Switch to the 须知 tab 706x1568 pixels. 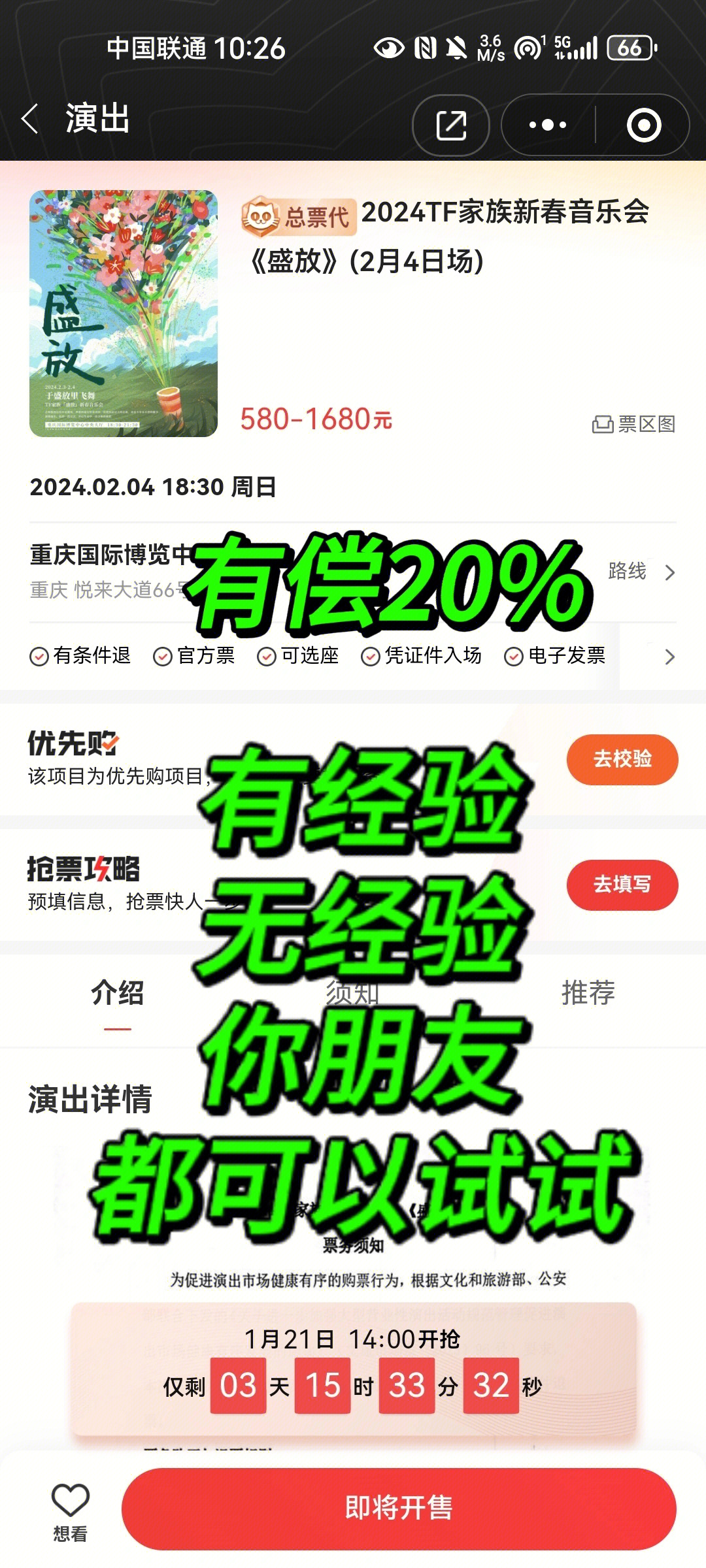coord(353,993)
